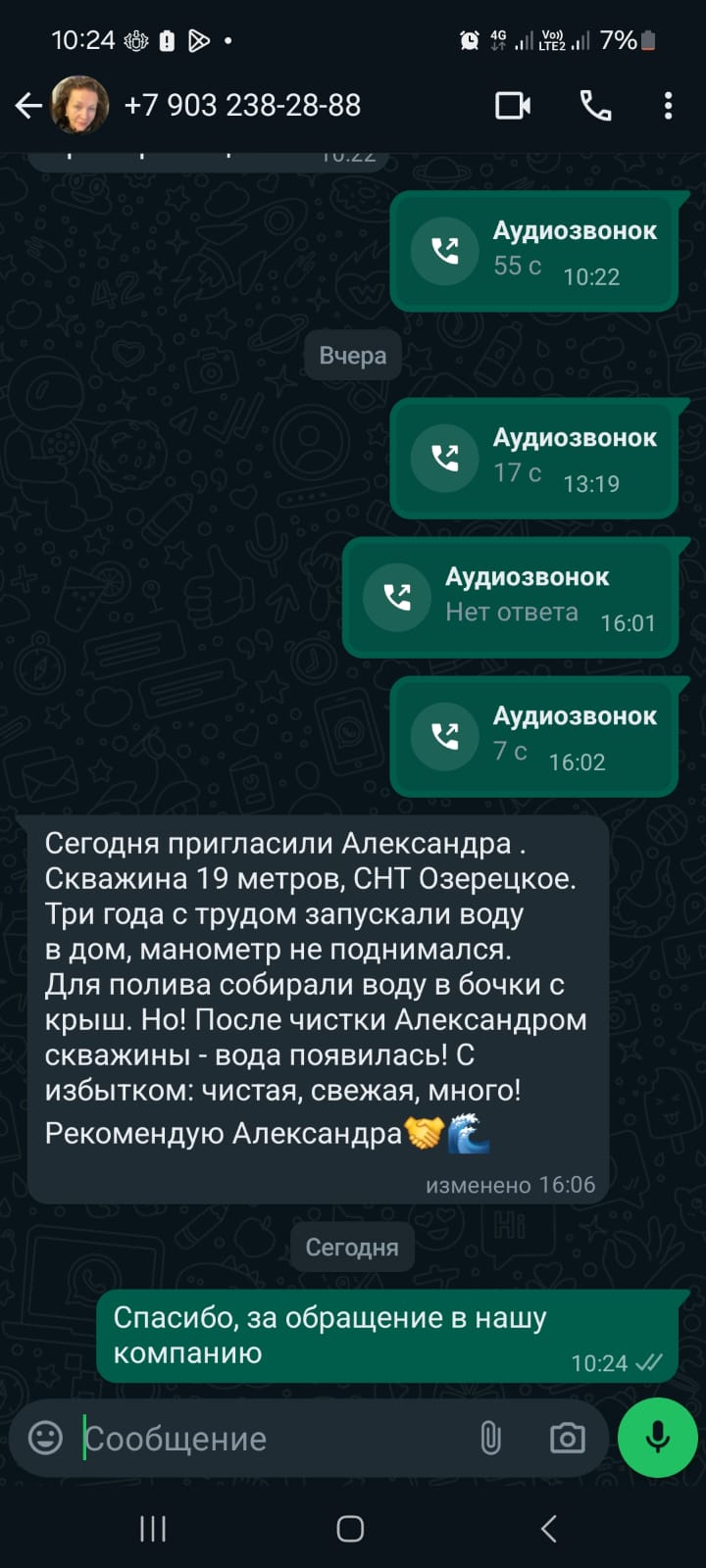Start a voice call
This screenshot has height=1568, width=706.
click(x=595, y=106)
